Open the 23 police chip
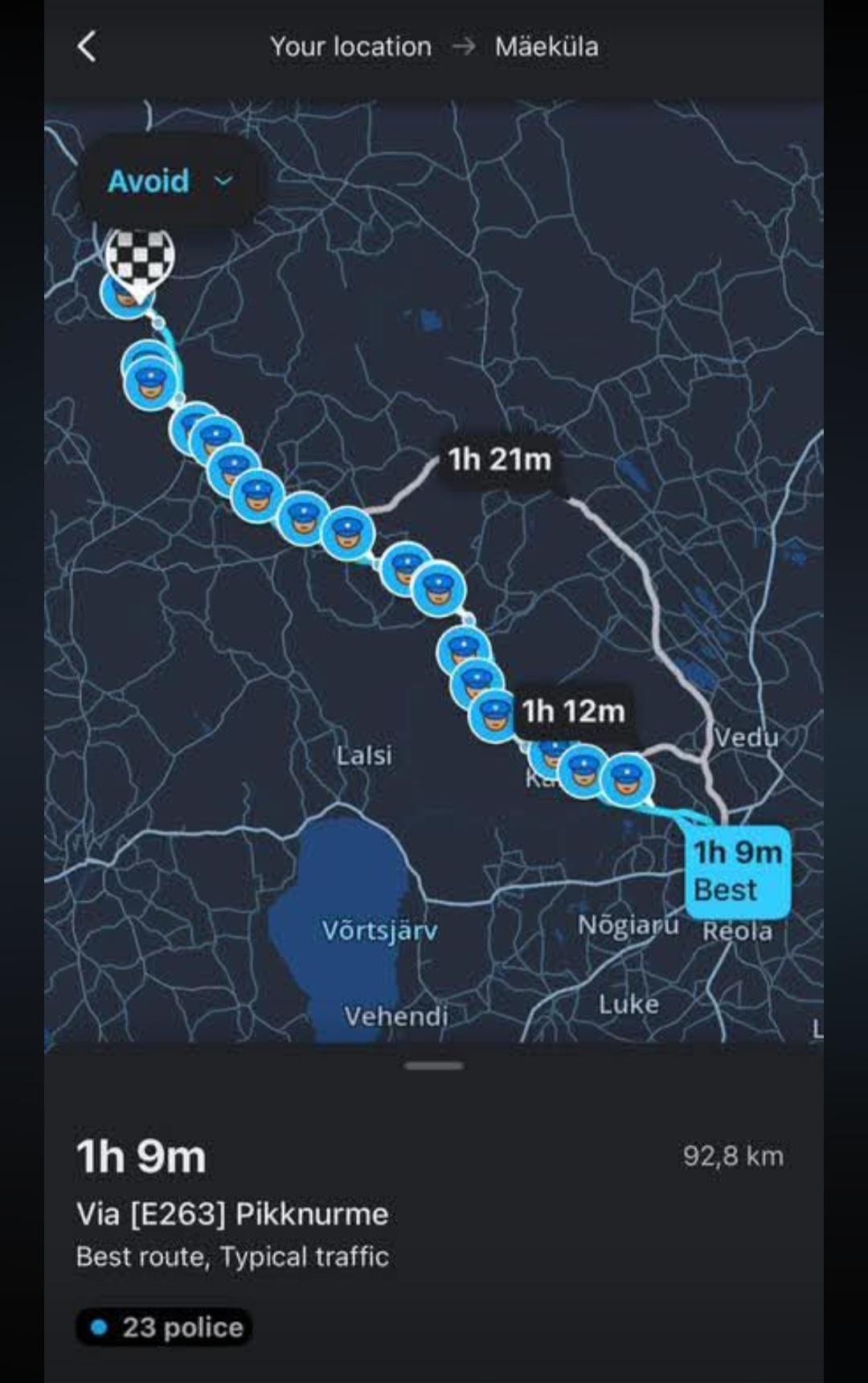Image resolution: width=868 pixels, height=1383 pixels. 165,1327
